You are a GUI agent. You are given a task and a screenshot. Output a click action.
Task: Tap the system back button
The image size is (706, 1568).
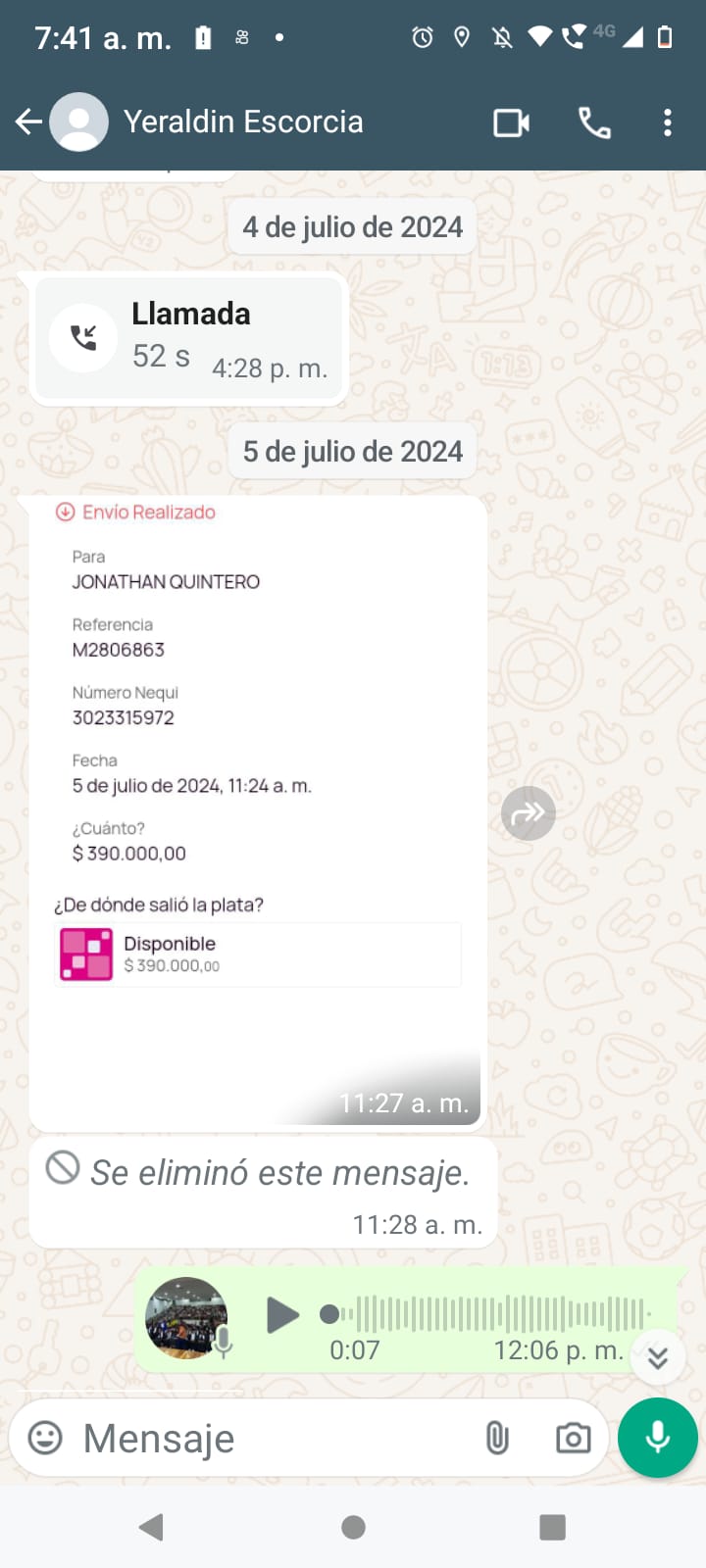click(151, 1527)
